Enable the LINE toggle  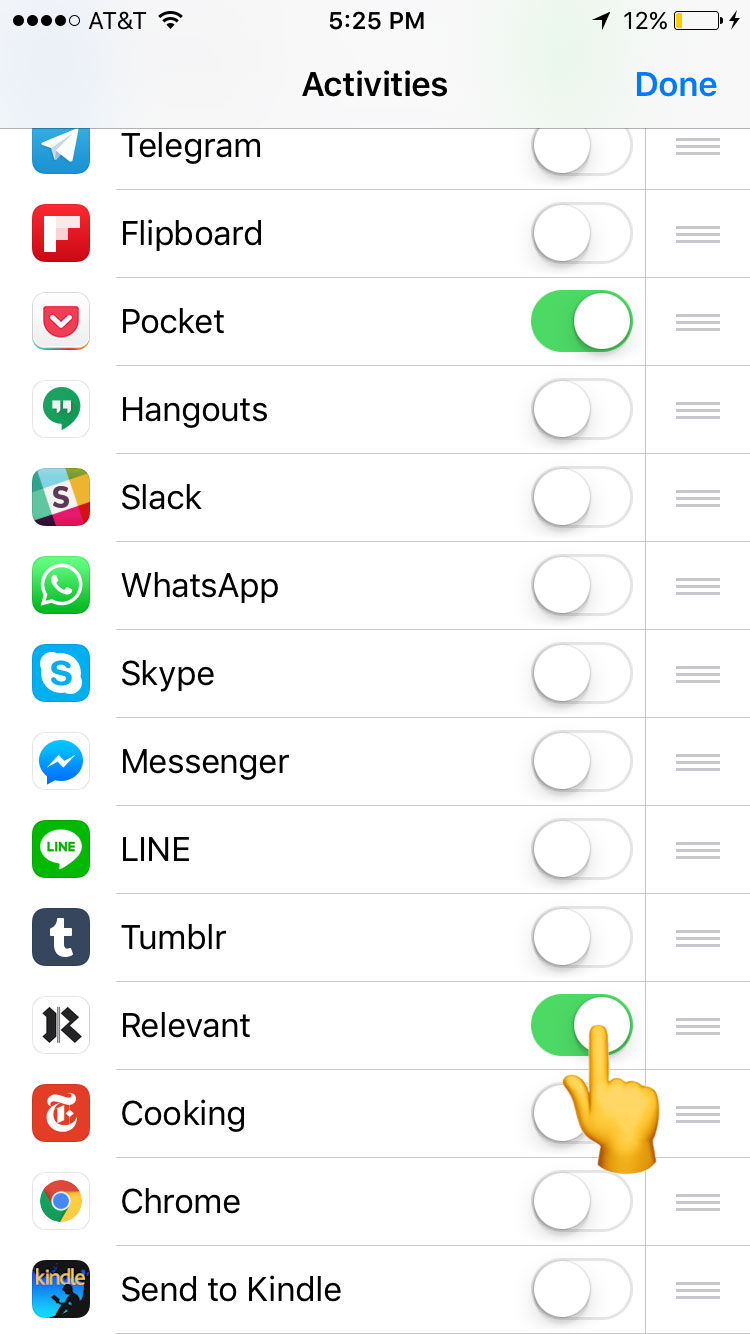pos(581,850)
